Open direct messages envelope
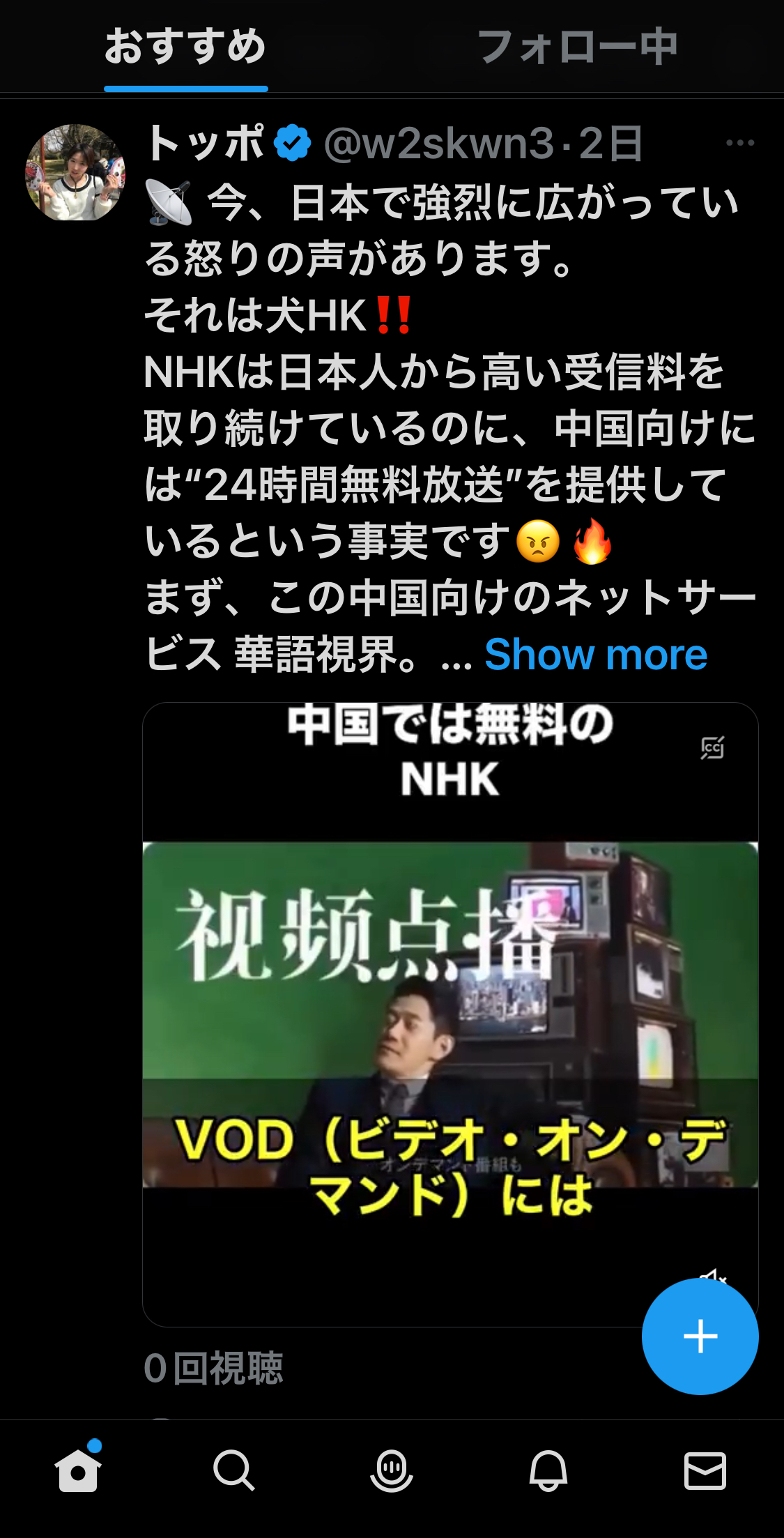This screenshot has height=1538, width=784. point(705,1470)
